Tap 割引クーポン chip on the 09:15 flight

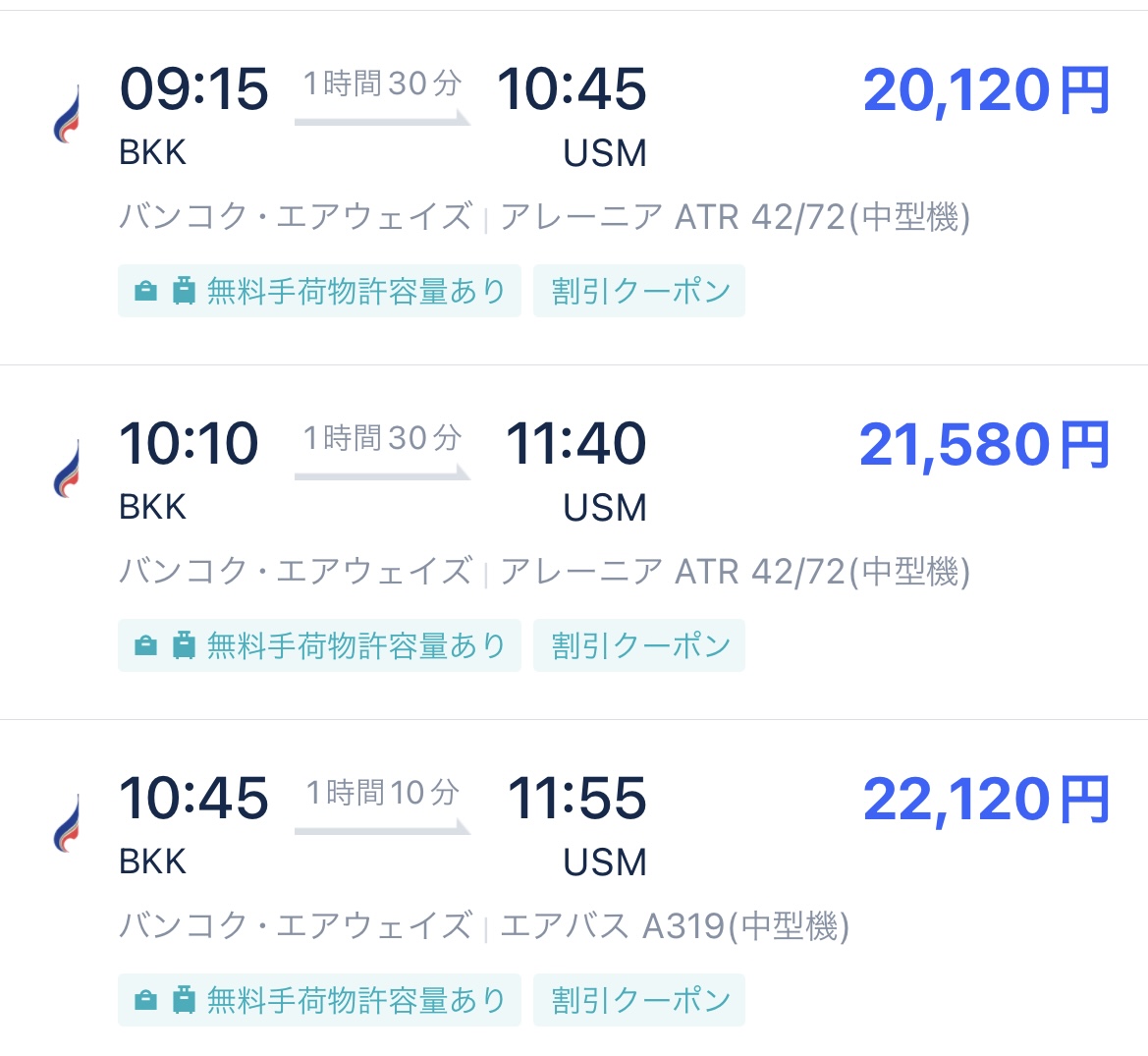[x=639, y=291]
